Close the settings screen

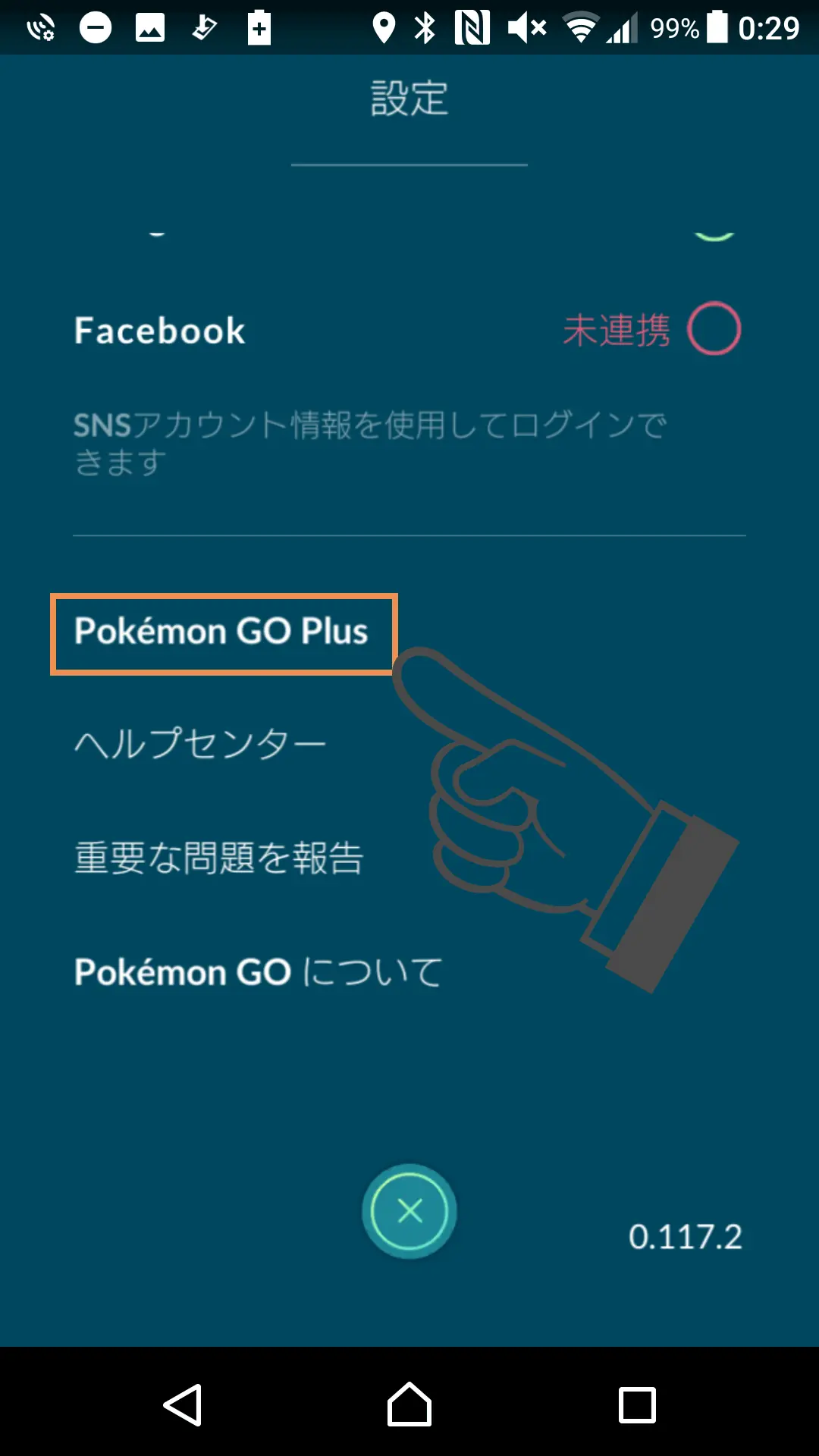pyautogui.click(x=409, y=1211)
